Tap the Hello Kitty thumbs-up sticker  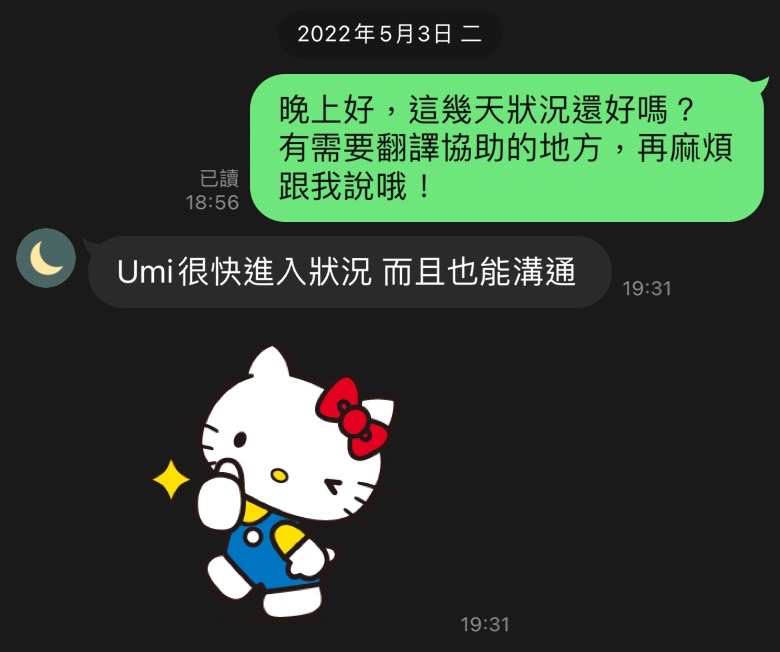(277, 481)
